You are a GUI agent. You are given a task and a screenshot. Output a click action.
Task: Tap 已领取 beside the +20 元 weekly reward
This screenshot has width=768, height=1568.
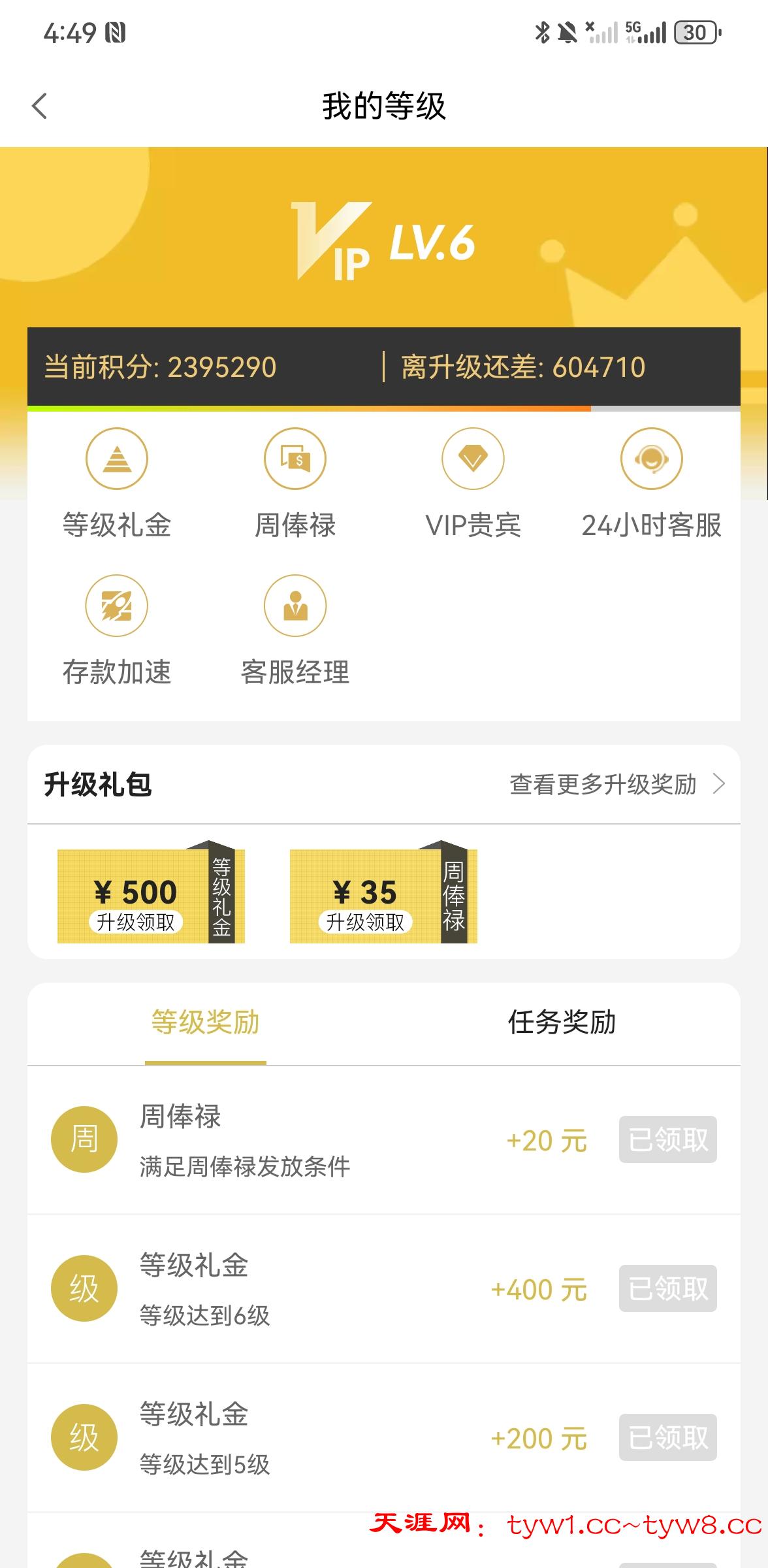click(667, 1139)
